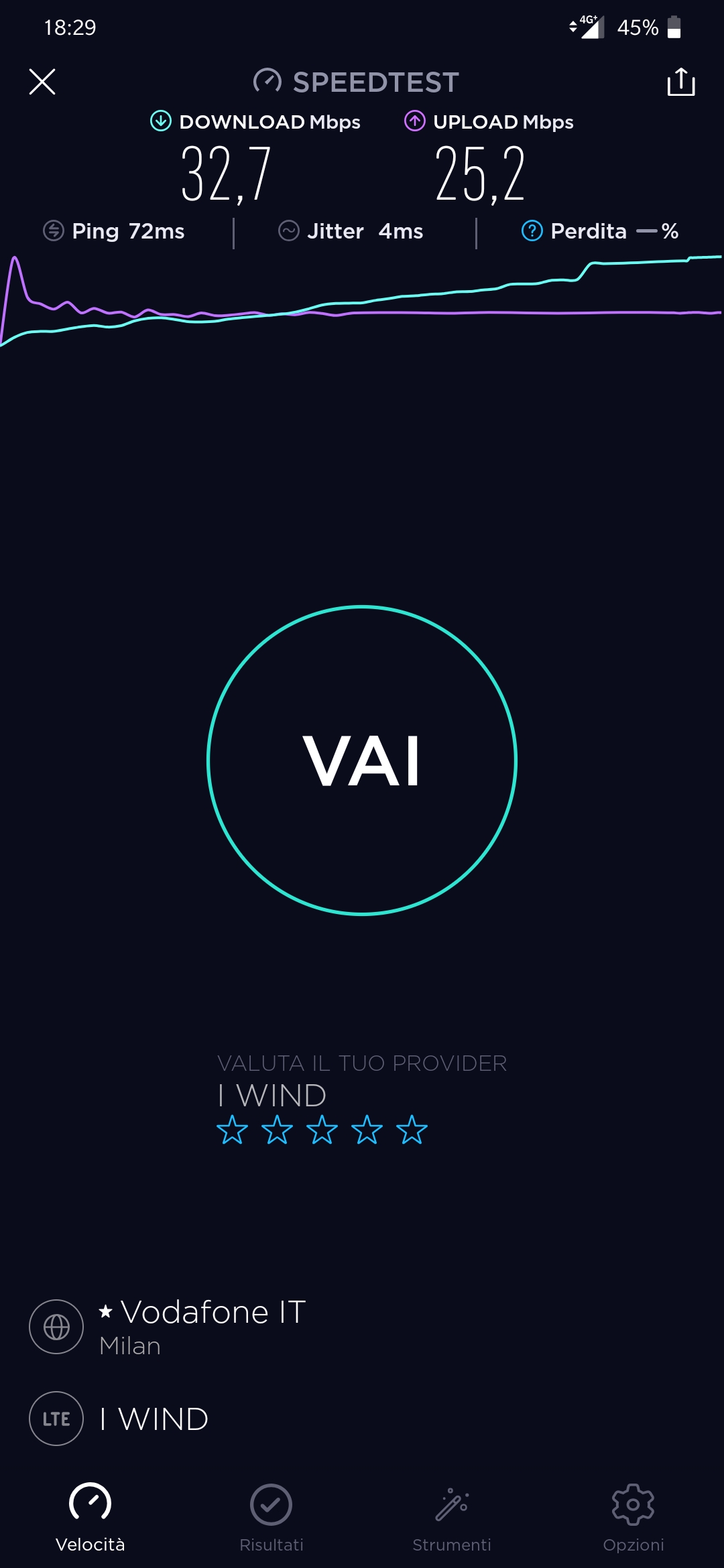Switch to the Velocità tab

coord(90,1516)
